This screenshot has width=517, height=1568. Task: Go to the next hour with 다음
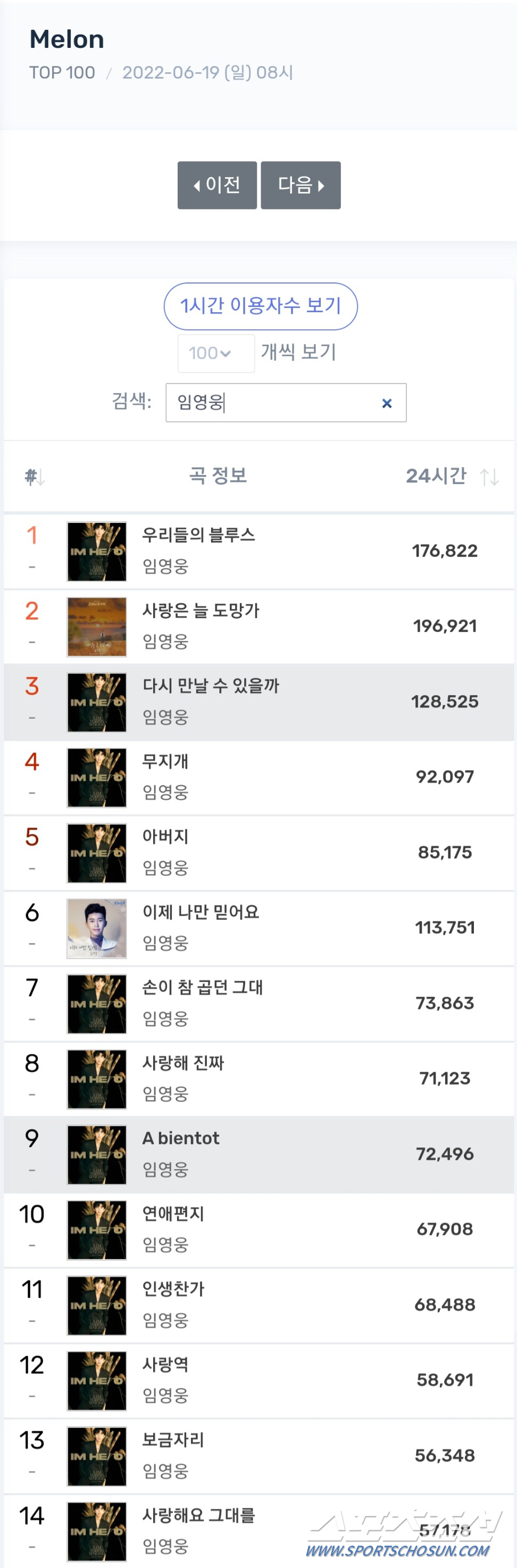click(300, 185)
